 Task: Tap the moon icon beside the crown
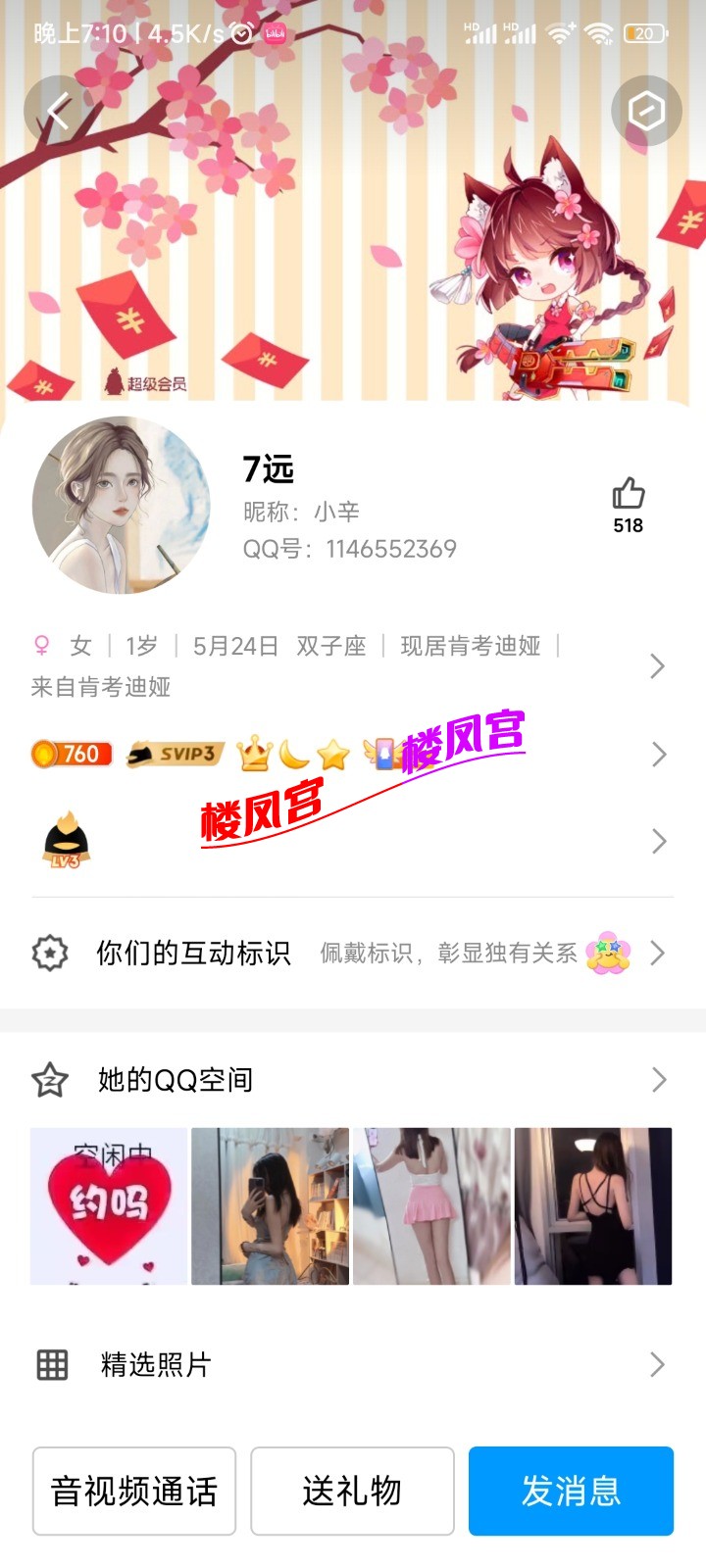291,754
